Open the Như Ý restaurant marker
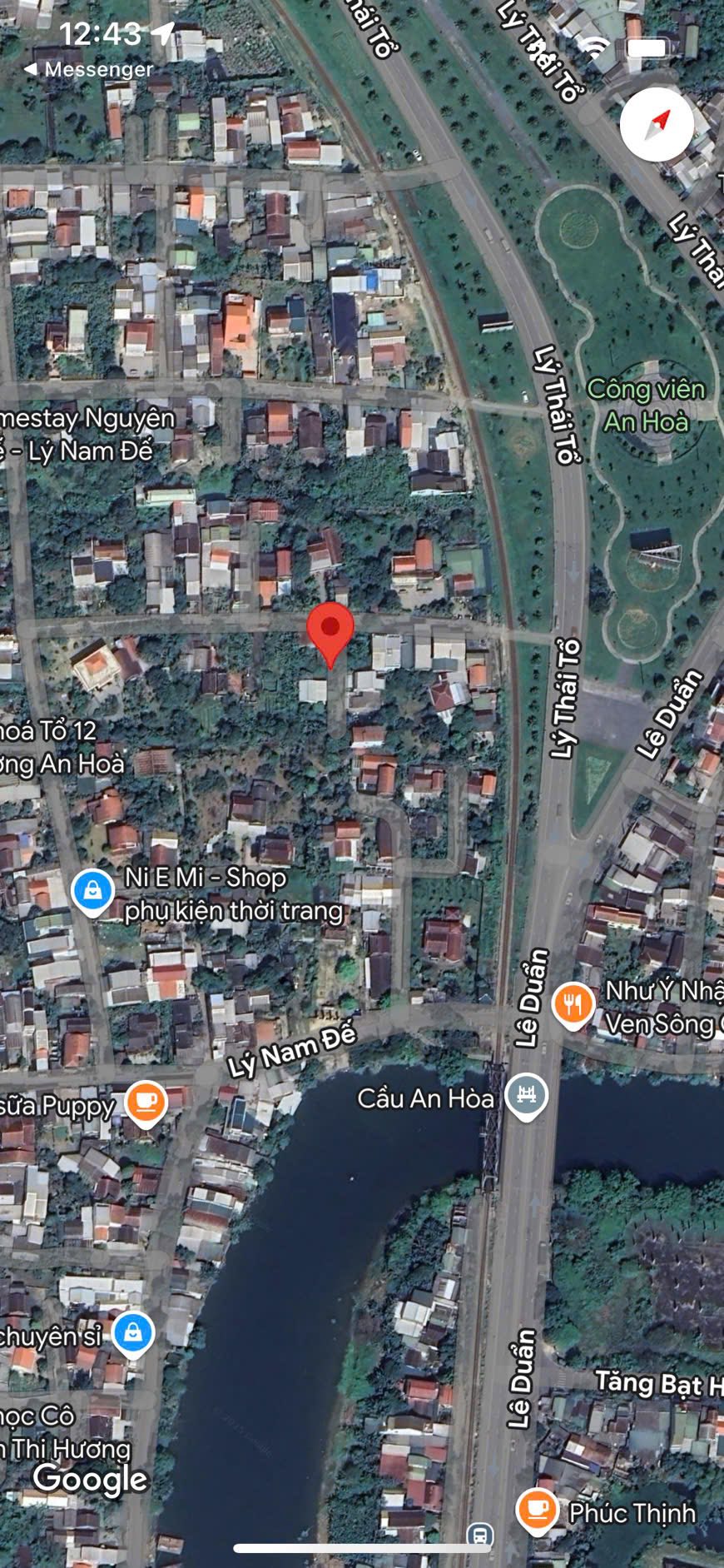Screen dimensions: 724x1568 573,1003
